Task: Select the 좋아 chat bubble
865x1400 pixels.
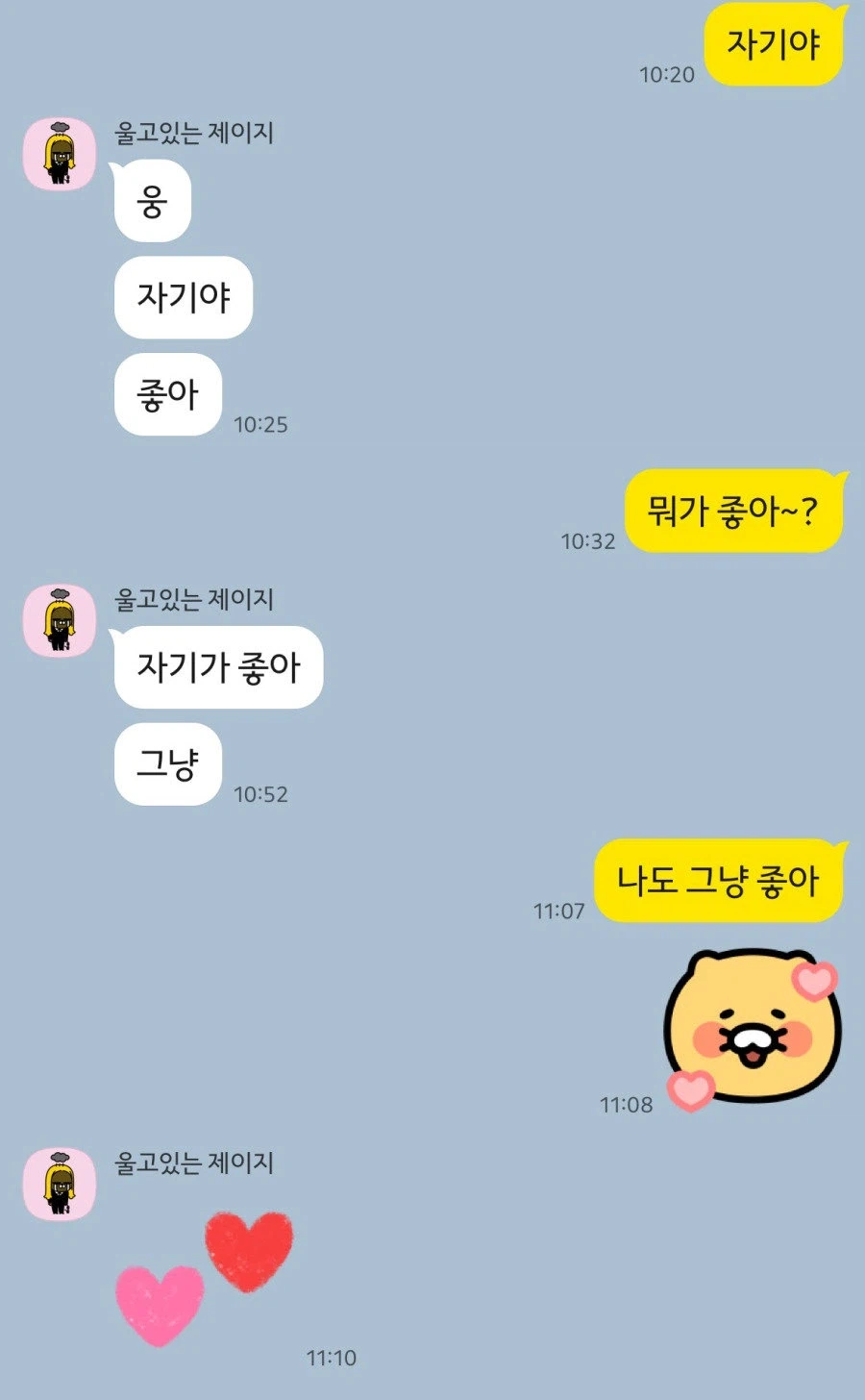Action: click(167, 394)
